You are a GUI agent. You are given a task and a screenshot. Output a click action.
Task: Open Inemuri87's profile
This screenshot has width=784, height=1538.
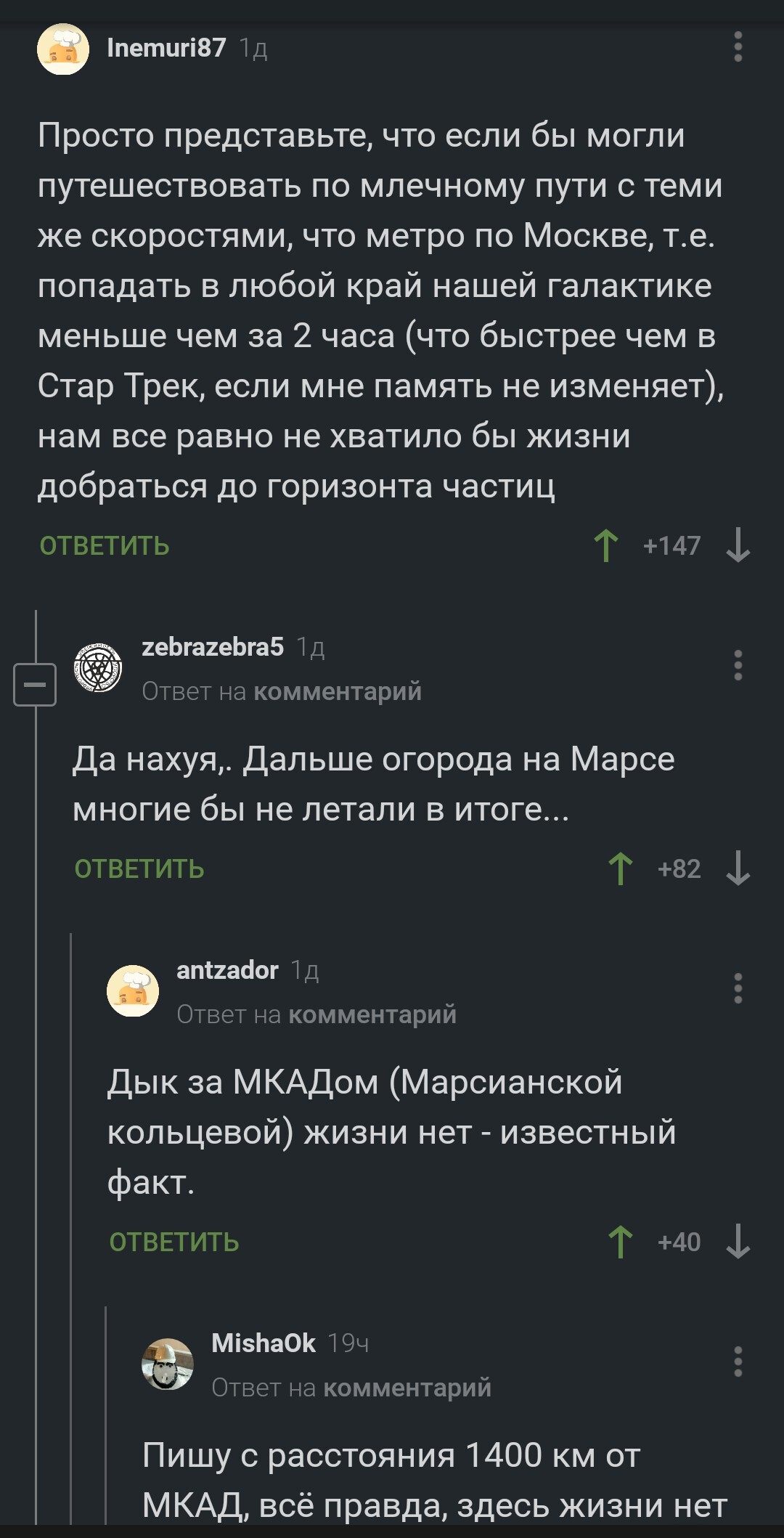click(x=166, y=48)
